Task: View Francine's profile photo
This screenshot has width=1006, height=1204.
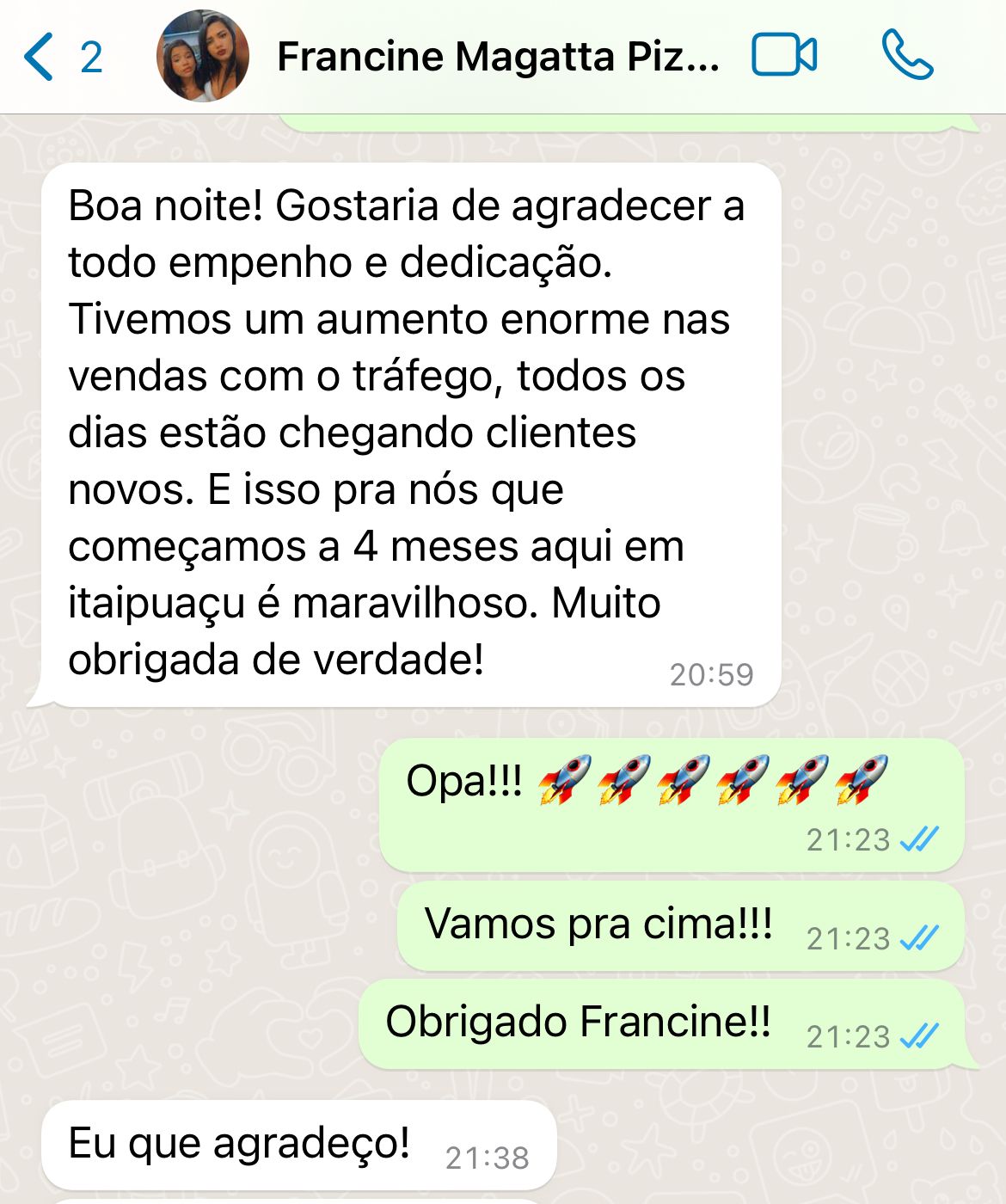Action: tap(203, 57)
